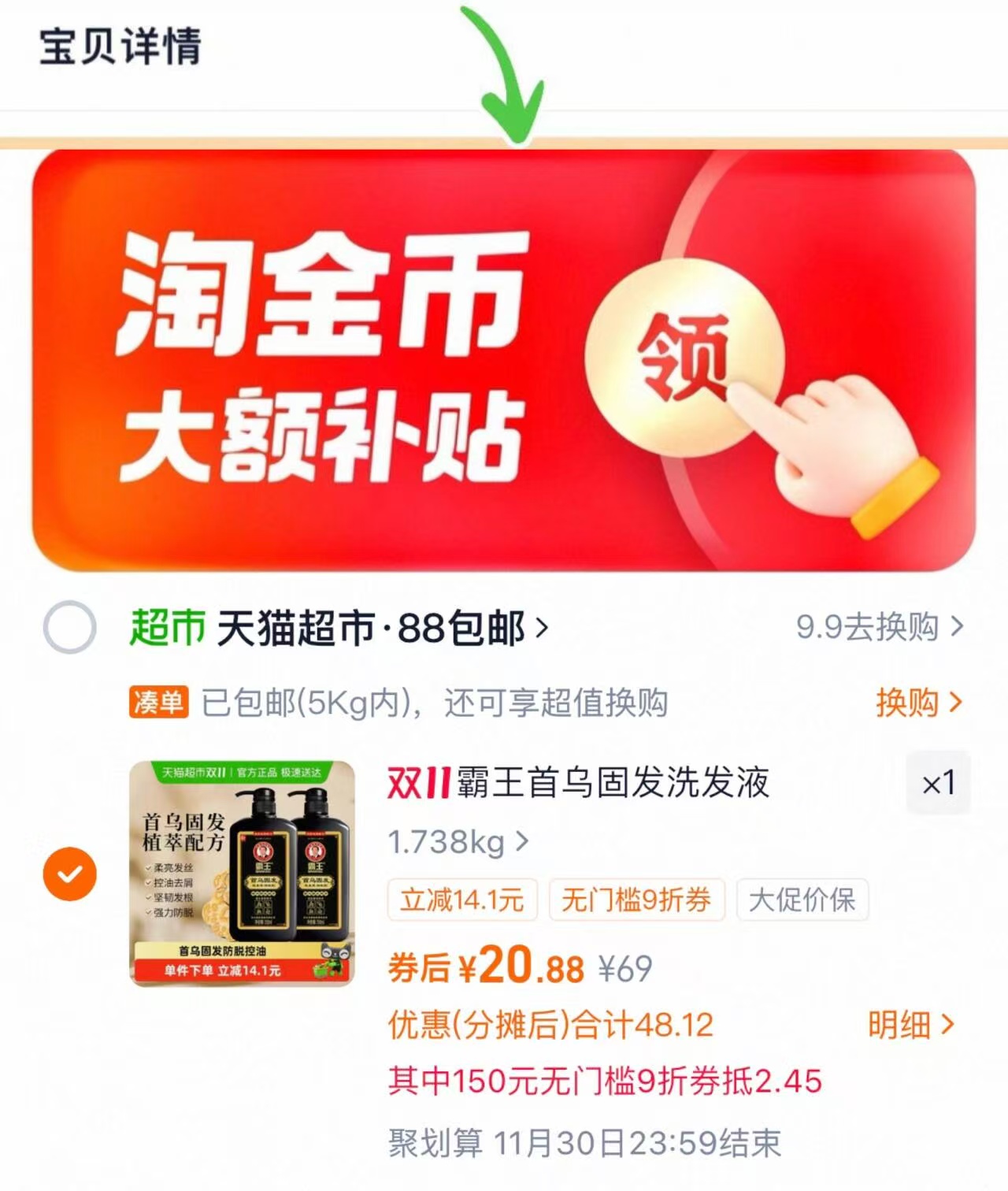Click the 立减14.1元 coupon tag
Viewport: 1008px width, 1191px height.
(461, 899)
